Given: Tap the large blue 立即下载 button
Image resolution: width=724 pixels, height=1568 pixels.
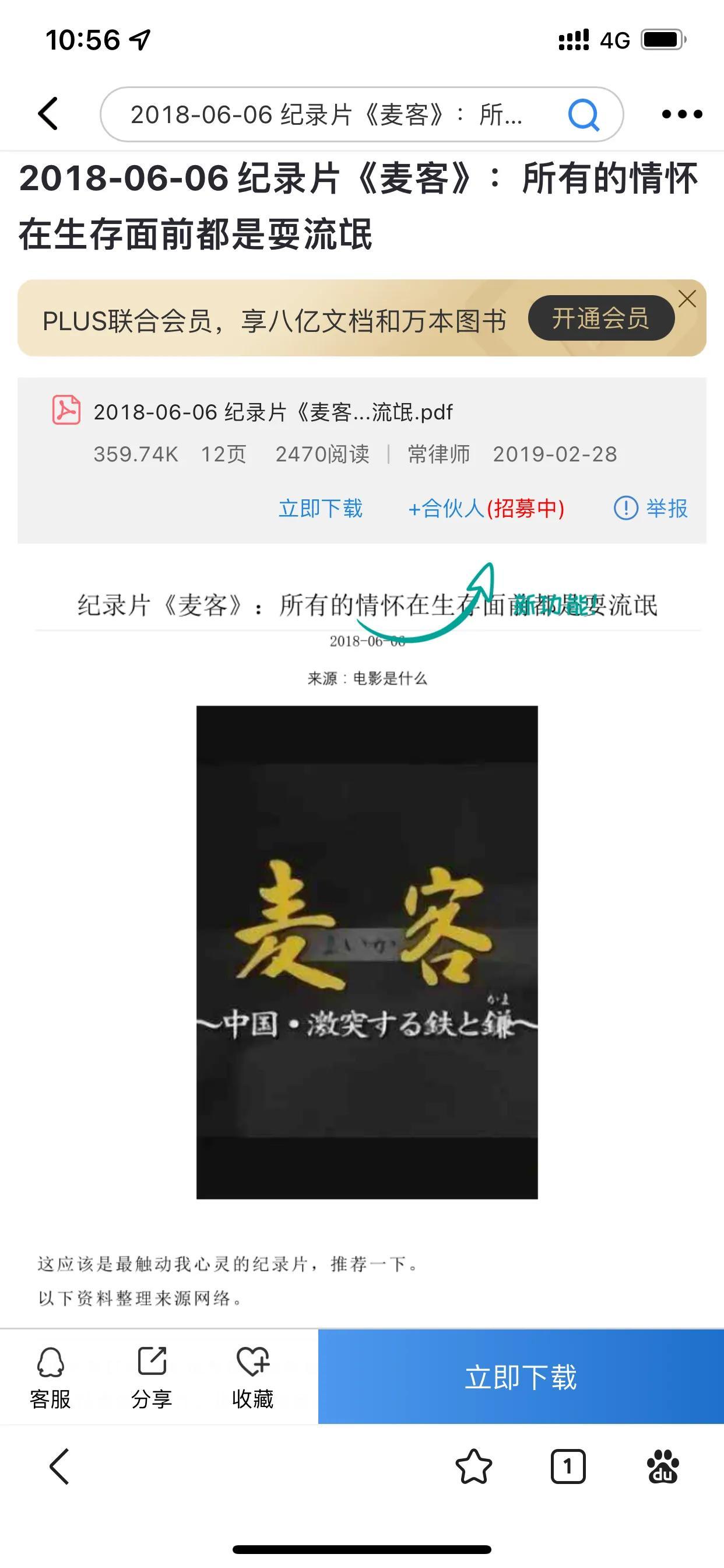Looking at the screenshot, I should (x=521, y=1376).
